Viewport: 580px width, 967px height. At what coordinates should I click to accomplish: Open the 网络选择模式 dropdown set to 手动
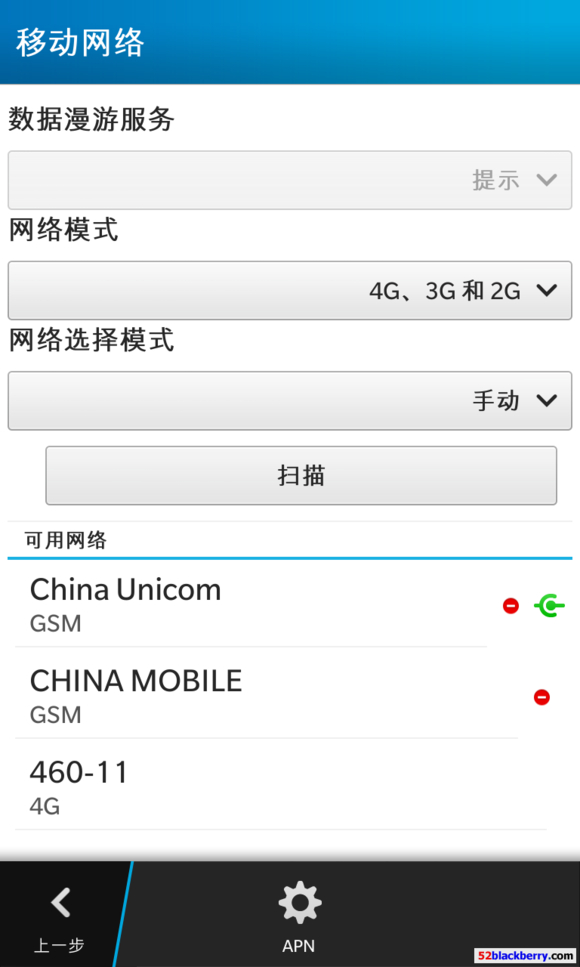[289, 401]
